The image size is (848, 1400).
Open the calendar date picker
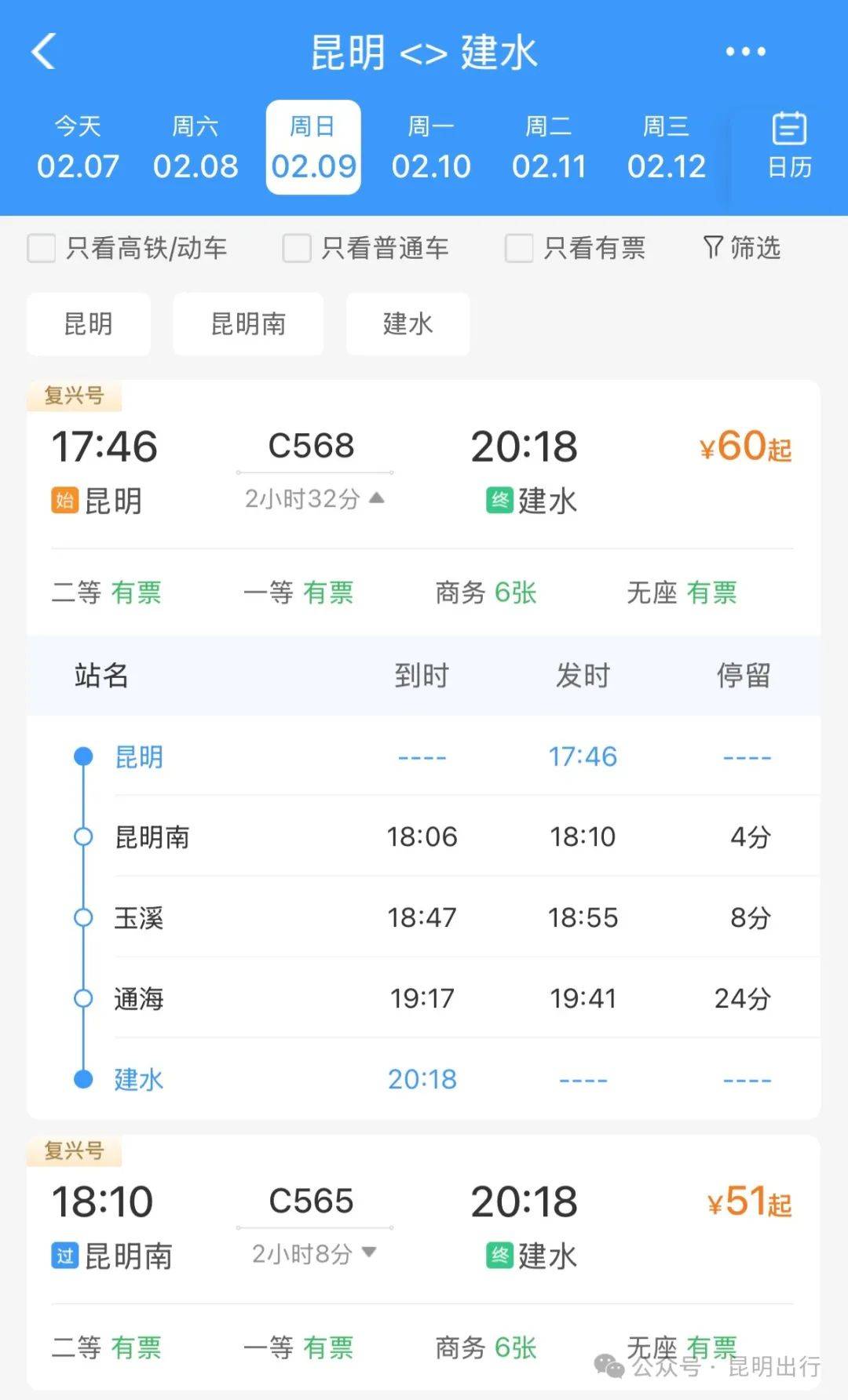789,146
